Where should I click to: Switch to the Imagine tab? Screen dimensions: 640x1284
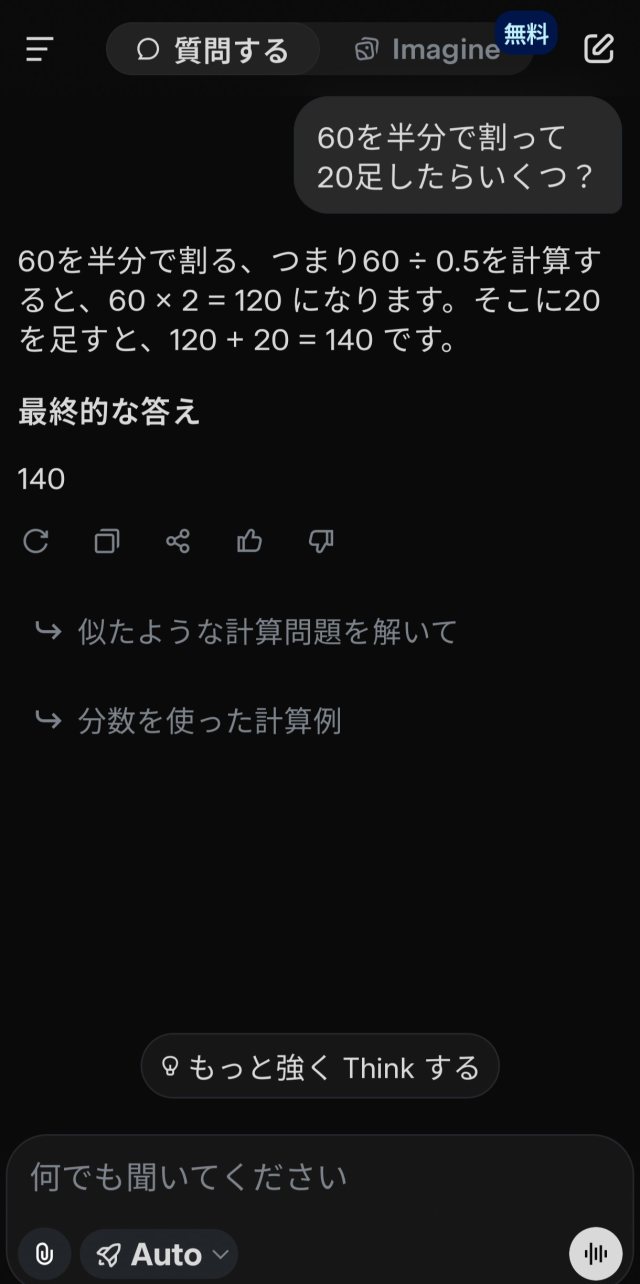(428, 49)
